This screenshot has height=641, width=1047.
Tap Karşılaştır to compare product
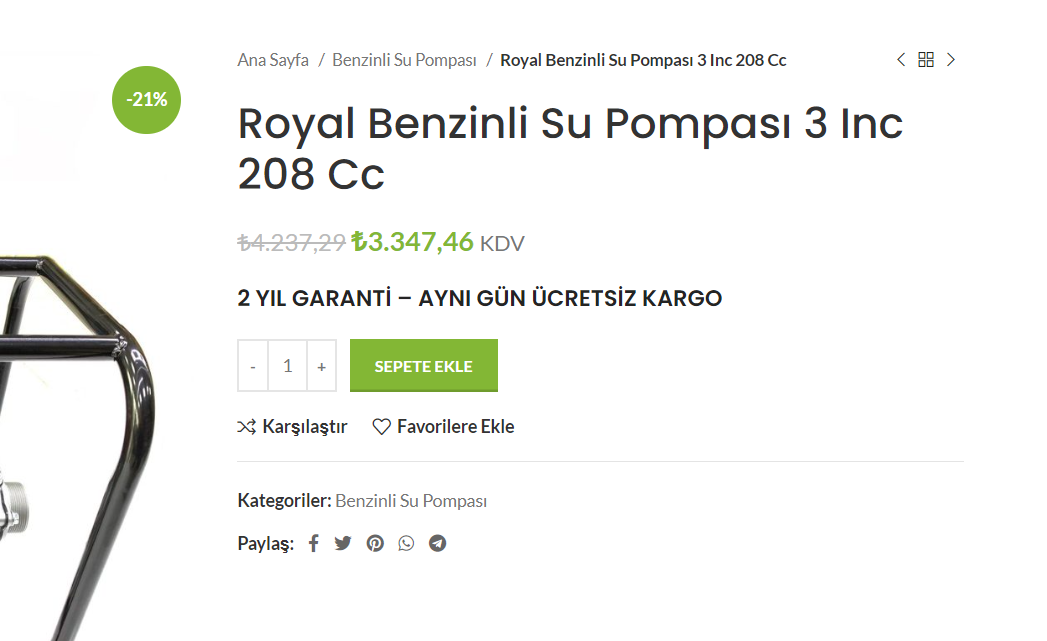pos(292,427)
